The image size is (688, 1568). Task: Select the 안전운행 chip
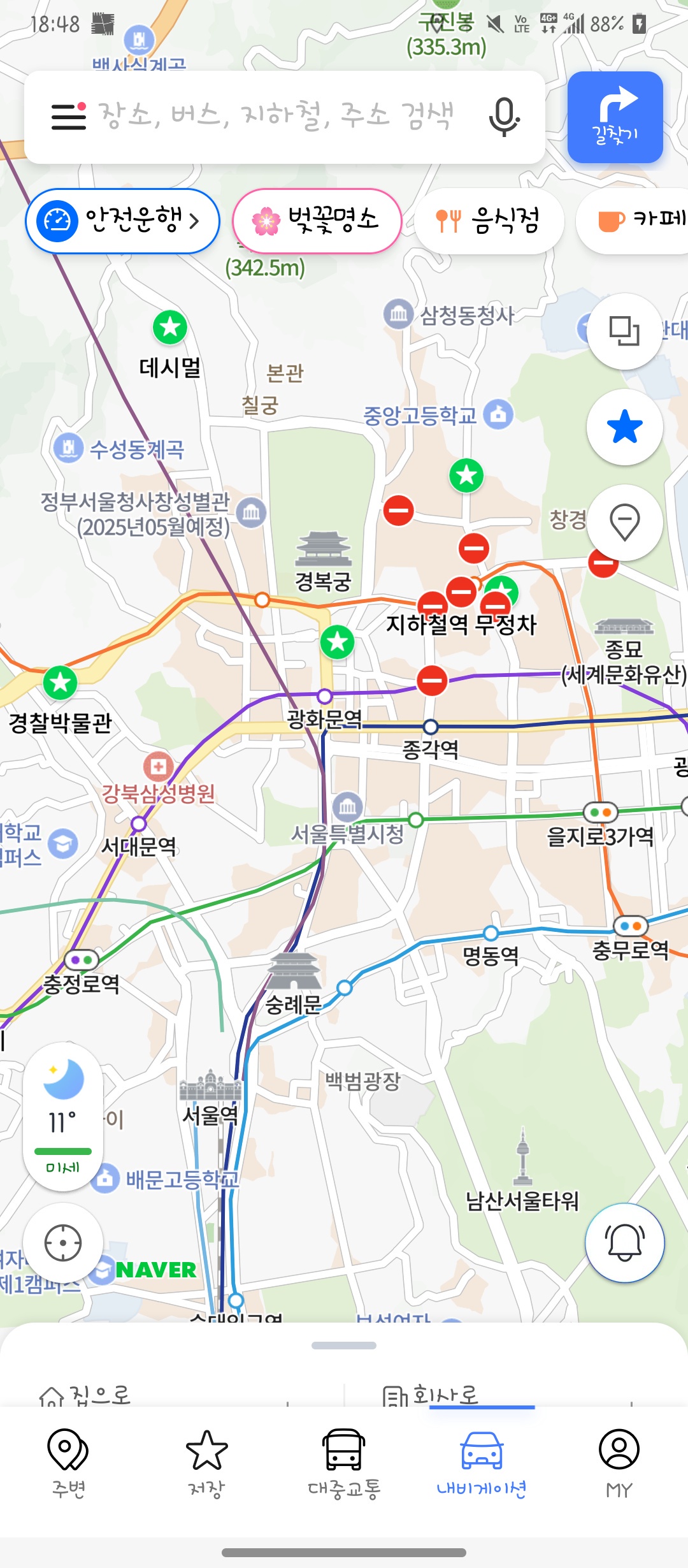point(122,221)
